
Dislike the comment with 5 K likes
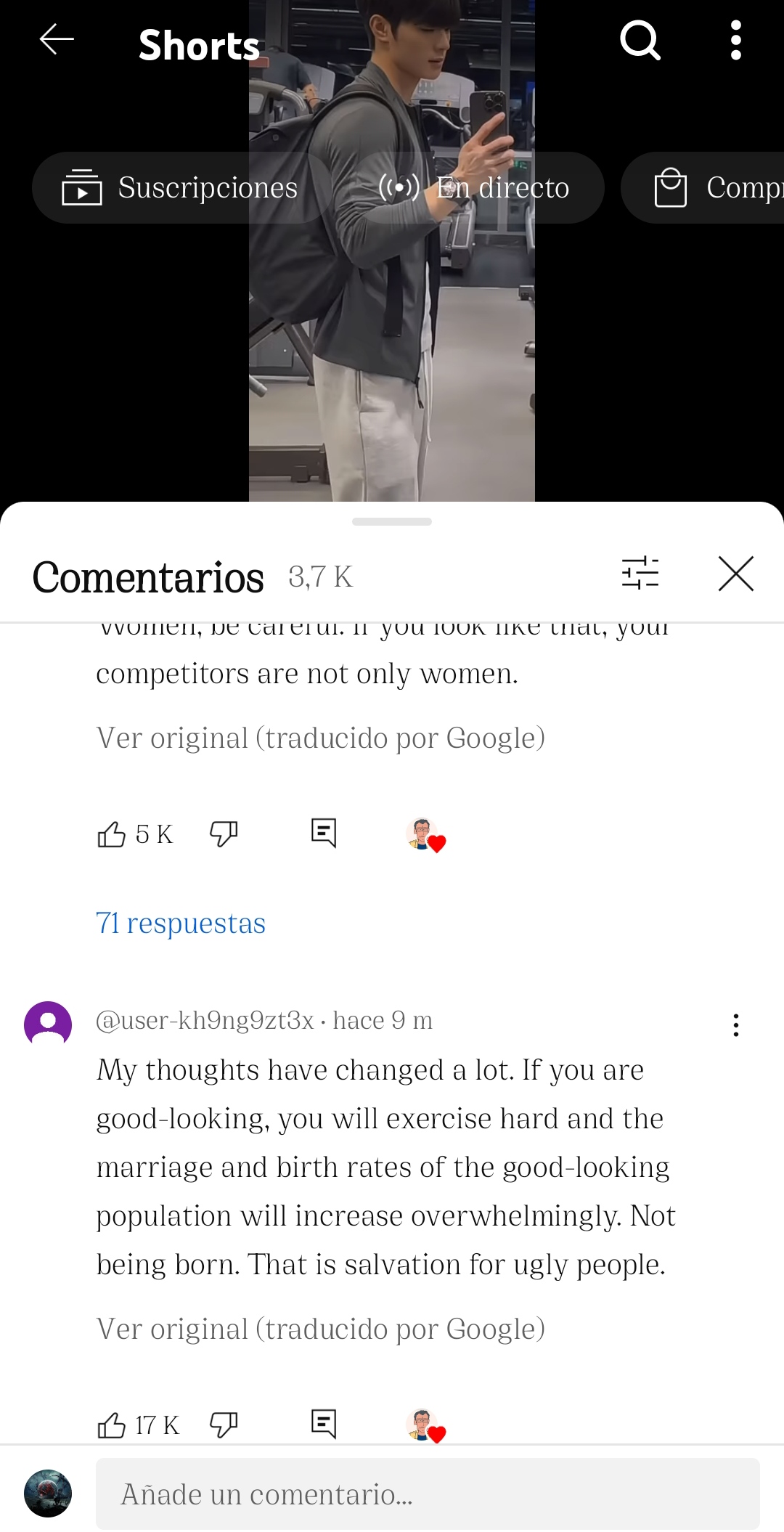point(224,834)
